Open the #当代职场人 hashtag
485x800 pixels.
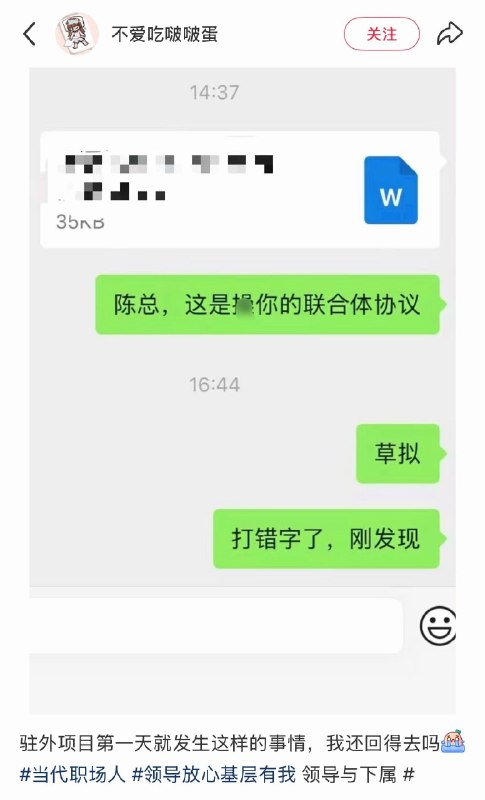tap(72, 774)
